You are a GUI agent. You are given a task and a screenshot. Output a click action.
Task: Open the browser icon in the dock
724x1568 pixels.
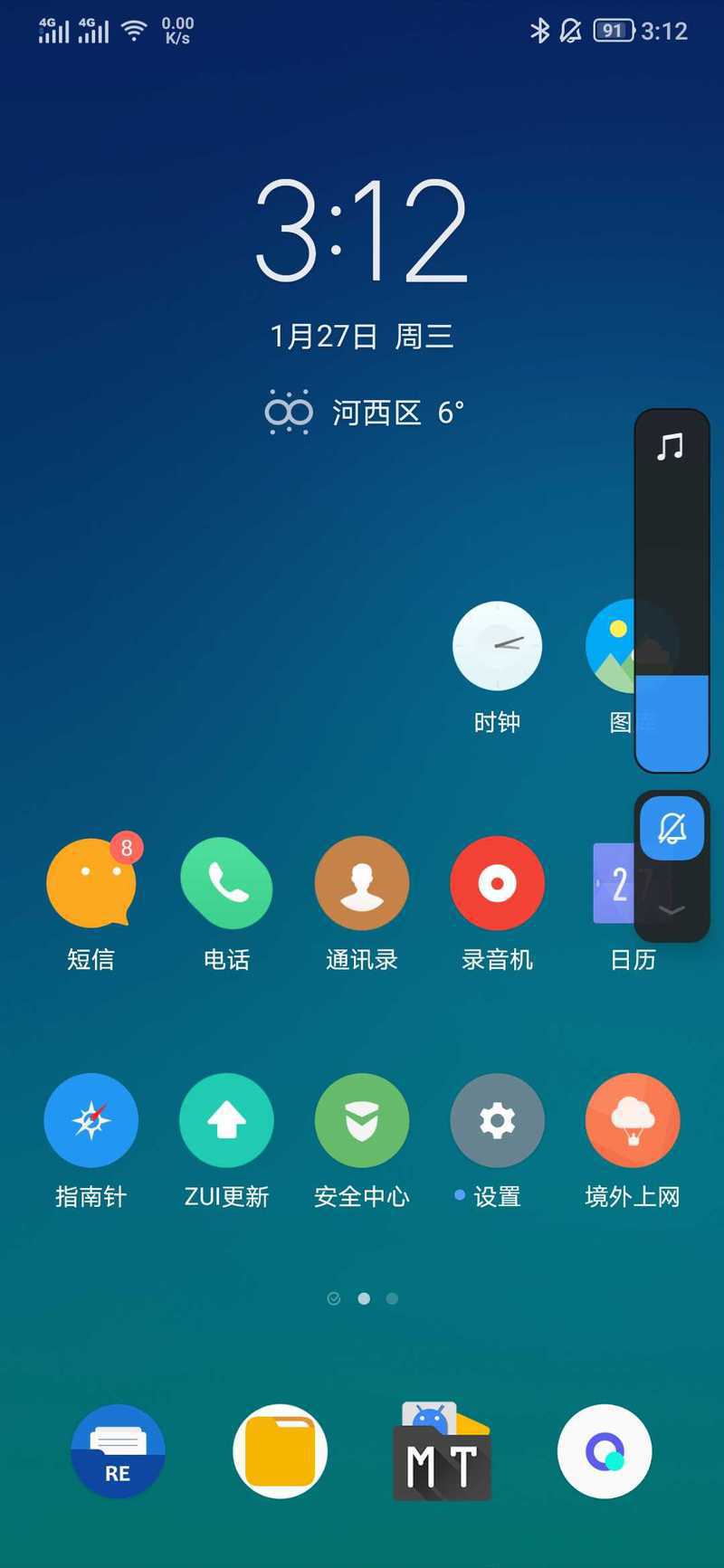(605, 1451)
